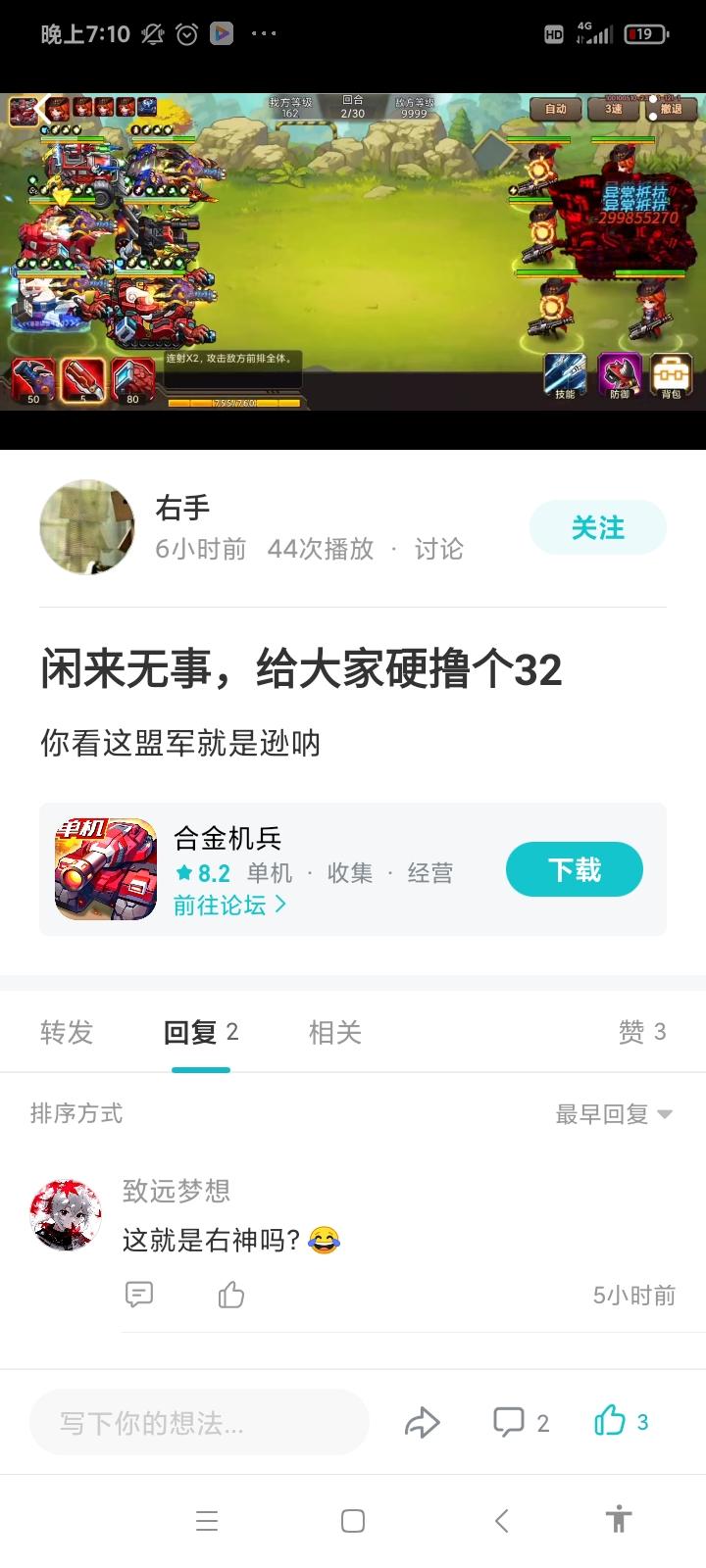Viewport: 706px width, 1568px height.
Task: Switch to the 转发 tab
Action: (x=66, y=1032)
